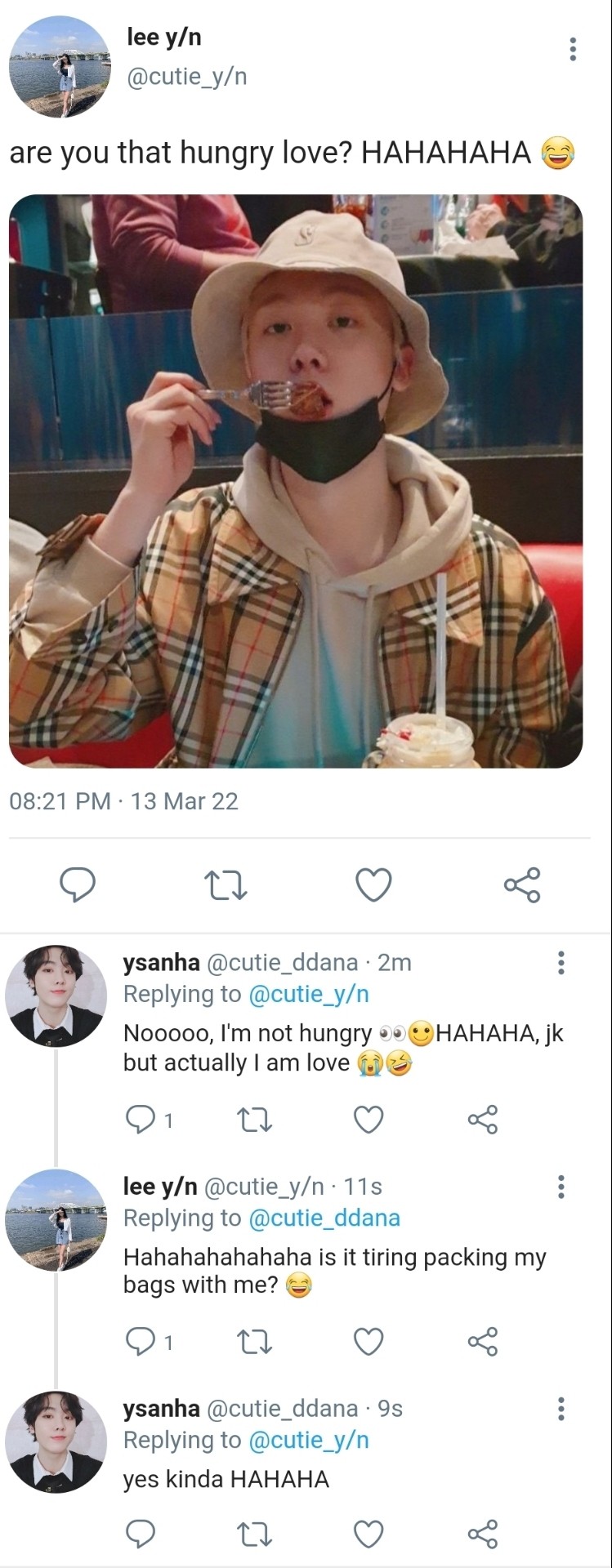This screenshot has width=612, height=1568.
Task: Reply to ysanha's 'yes kinda HAHAHA' comment
Action: 140,1535
